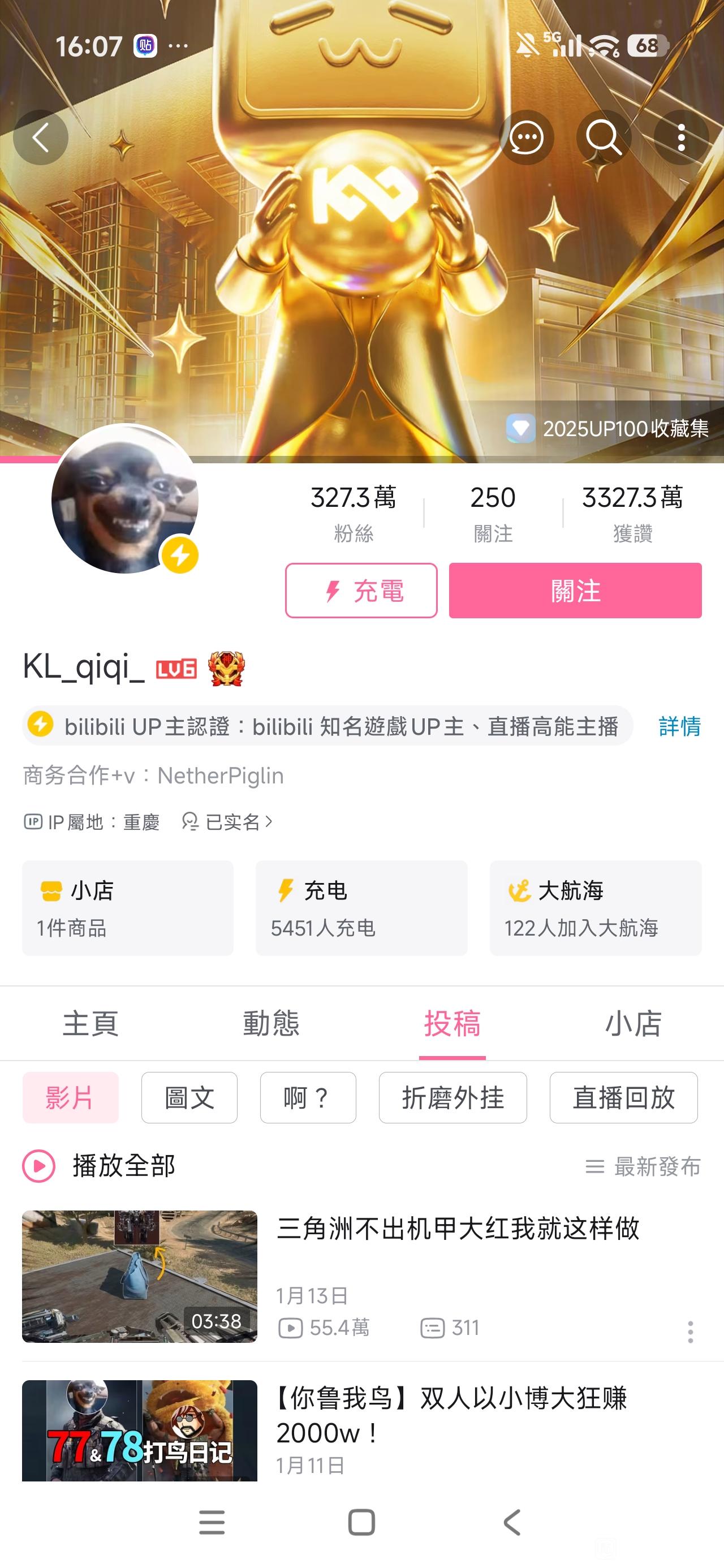Switch to the 主頁 tab
Image resolution: width=724 pixels, height=1568 pixels.
coord(90,1023)
